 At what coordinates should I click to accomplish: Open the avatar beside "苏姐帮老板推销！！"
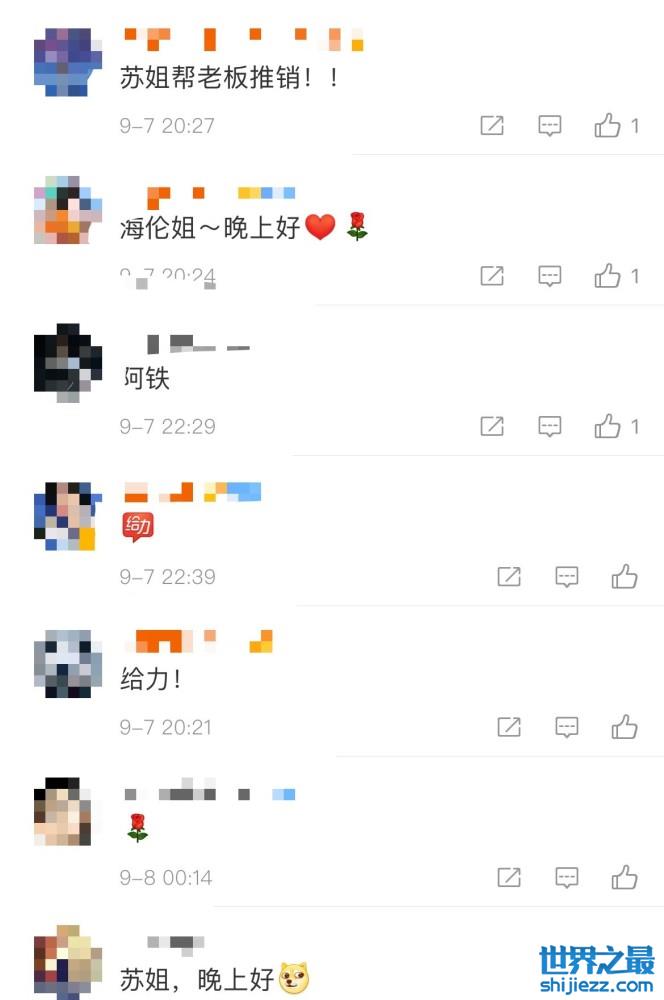(x=68, y=62)
